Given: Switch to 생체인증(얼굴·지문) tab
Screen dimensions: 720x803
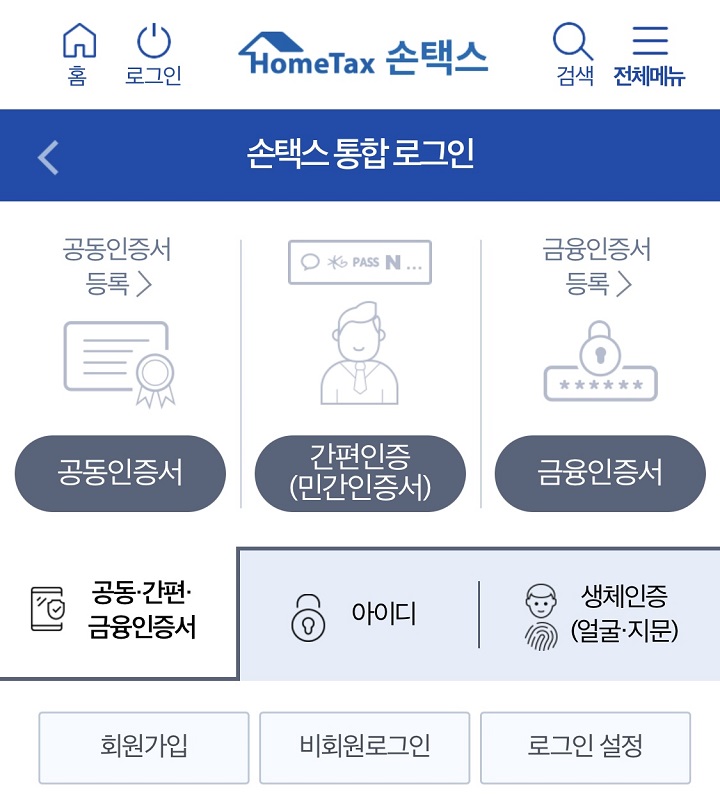Looking at the screenshot, I should (600, 614).
